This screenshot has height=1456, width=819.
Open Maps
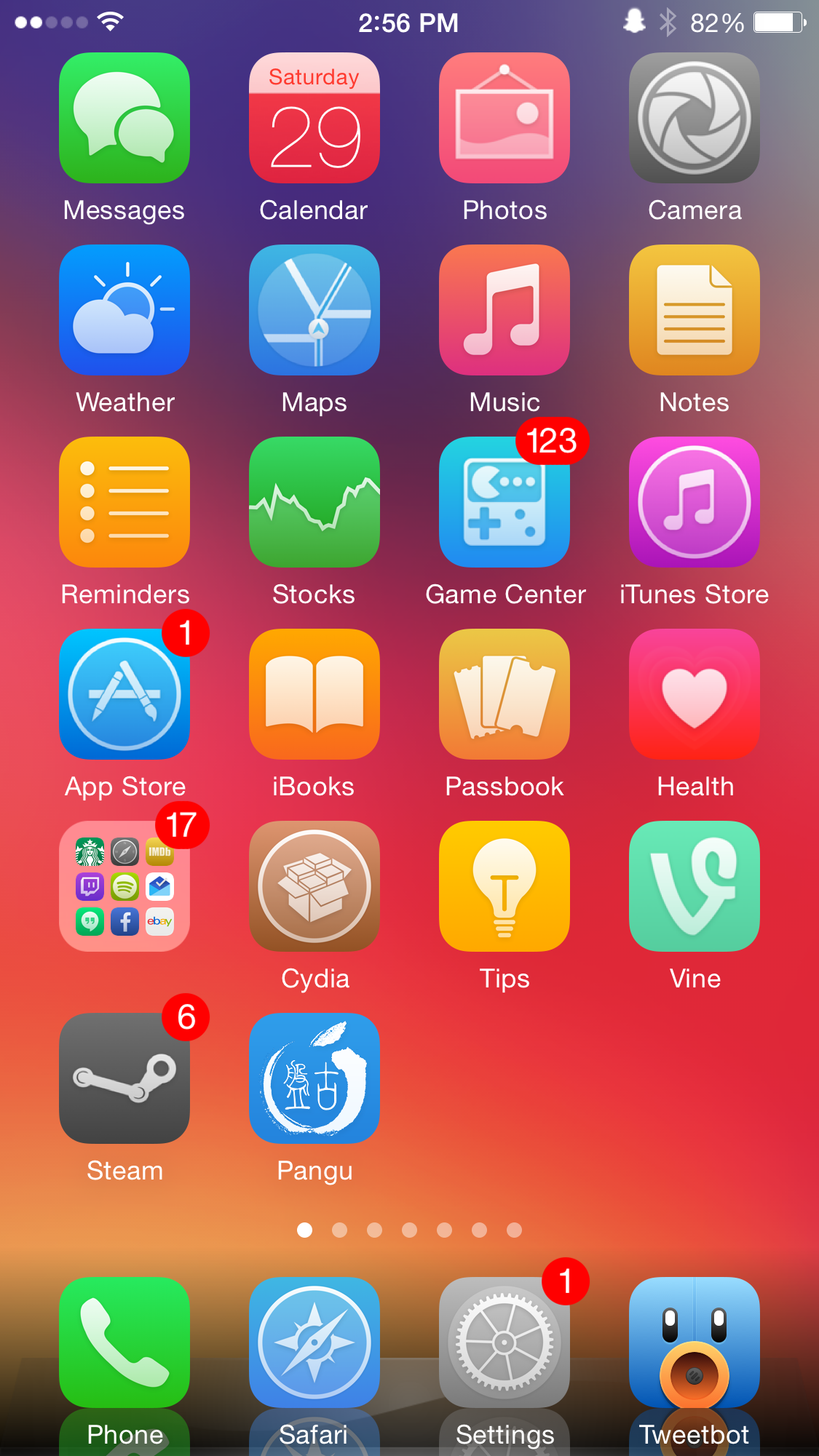coord(314,310)
